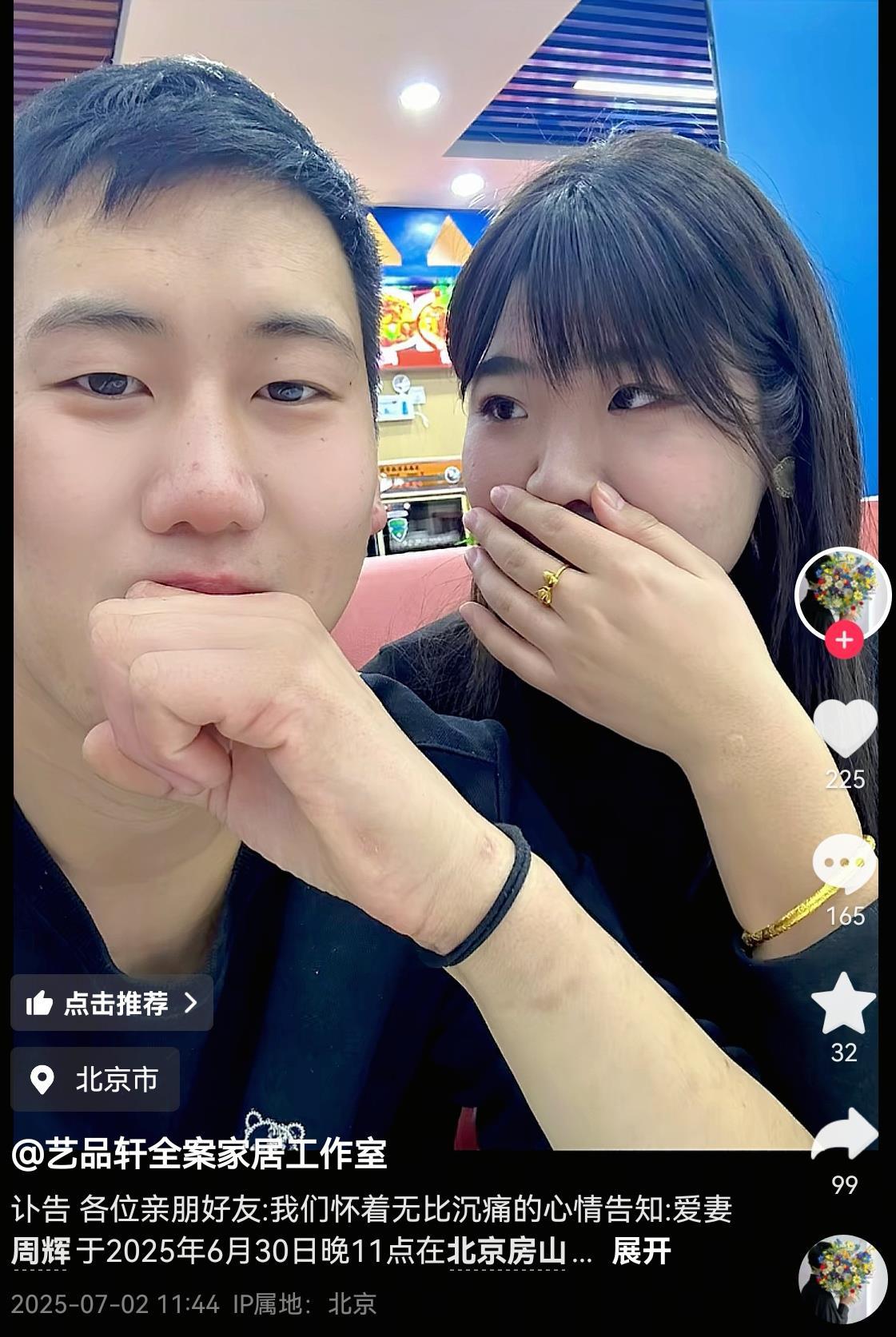Follow the author with the plus button

(x=844, y=640)
